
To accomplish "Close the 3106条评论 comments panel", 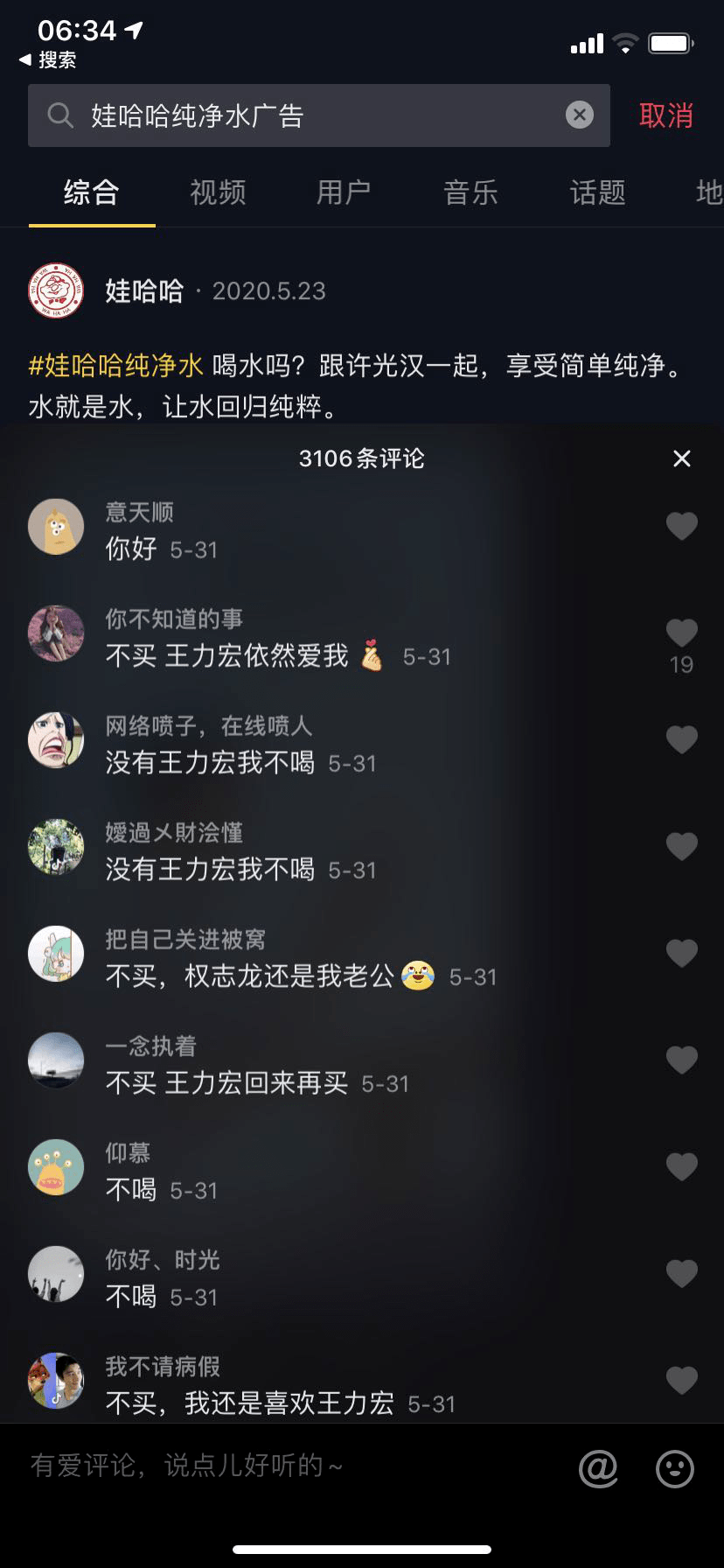I will tap(682, 458).
